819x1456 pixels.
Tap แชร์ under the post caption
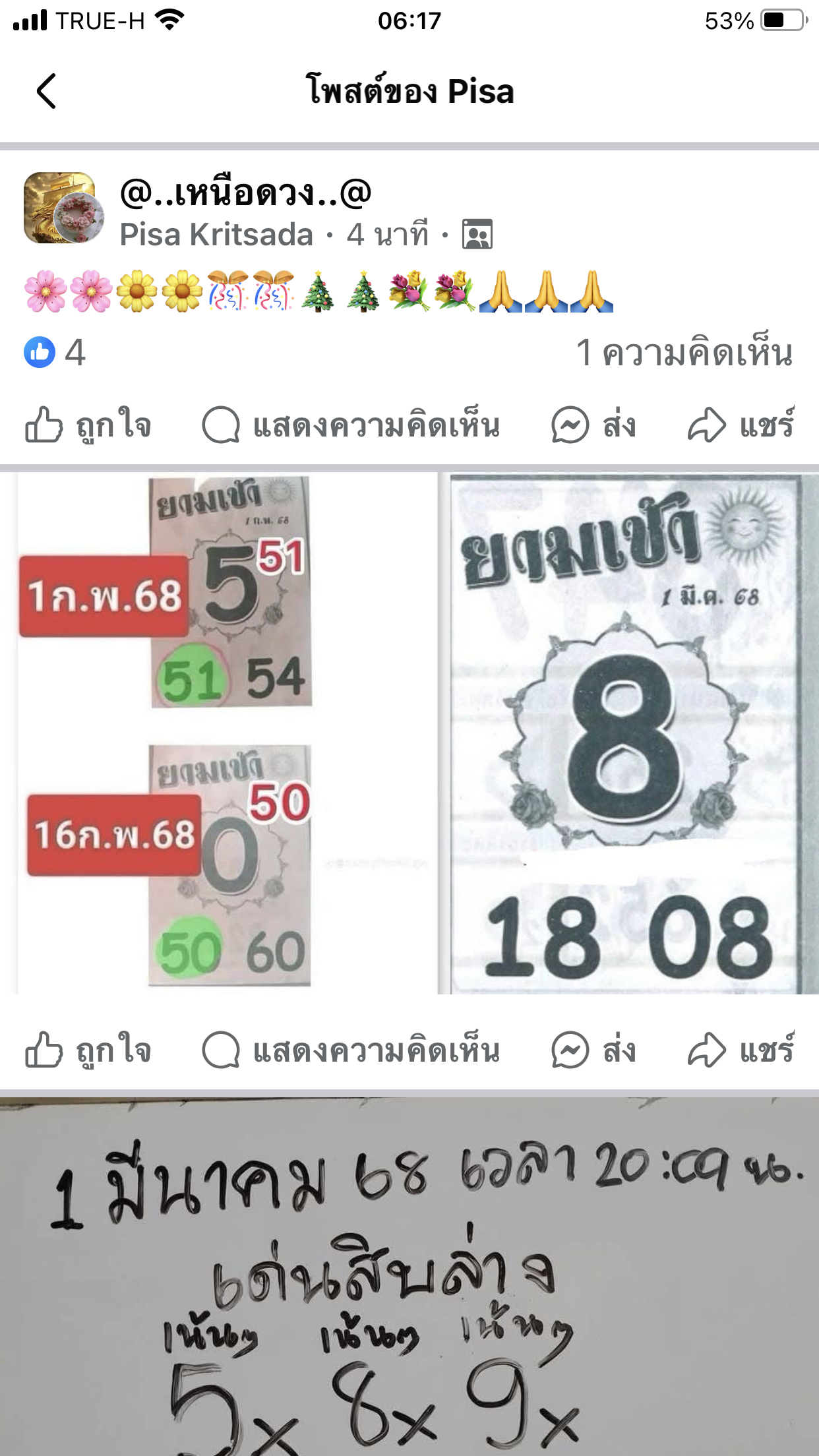pos(741,425)
